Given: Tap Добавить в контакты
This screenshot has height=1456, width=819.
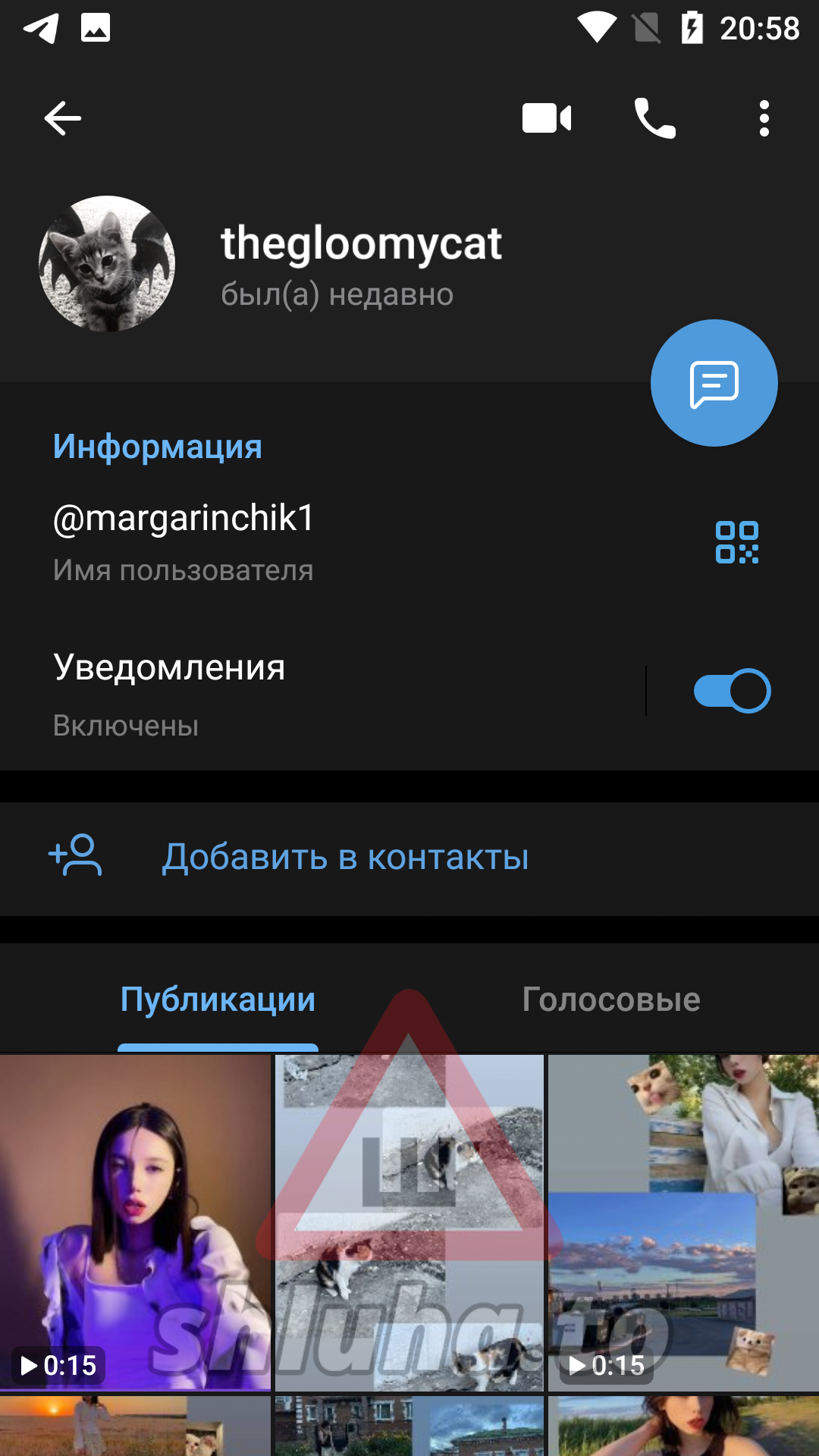Looking at the screenshot, I should tap(345, 857).
